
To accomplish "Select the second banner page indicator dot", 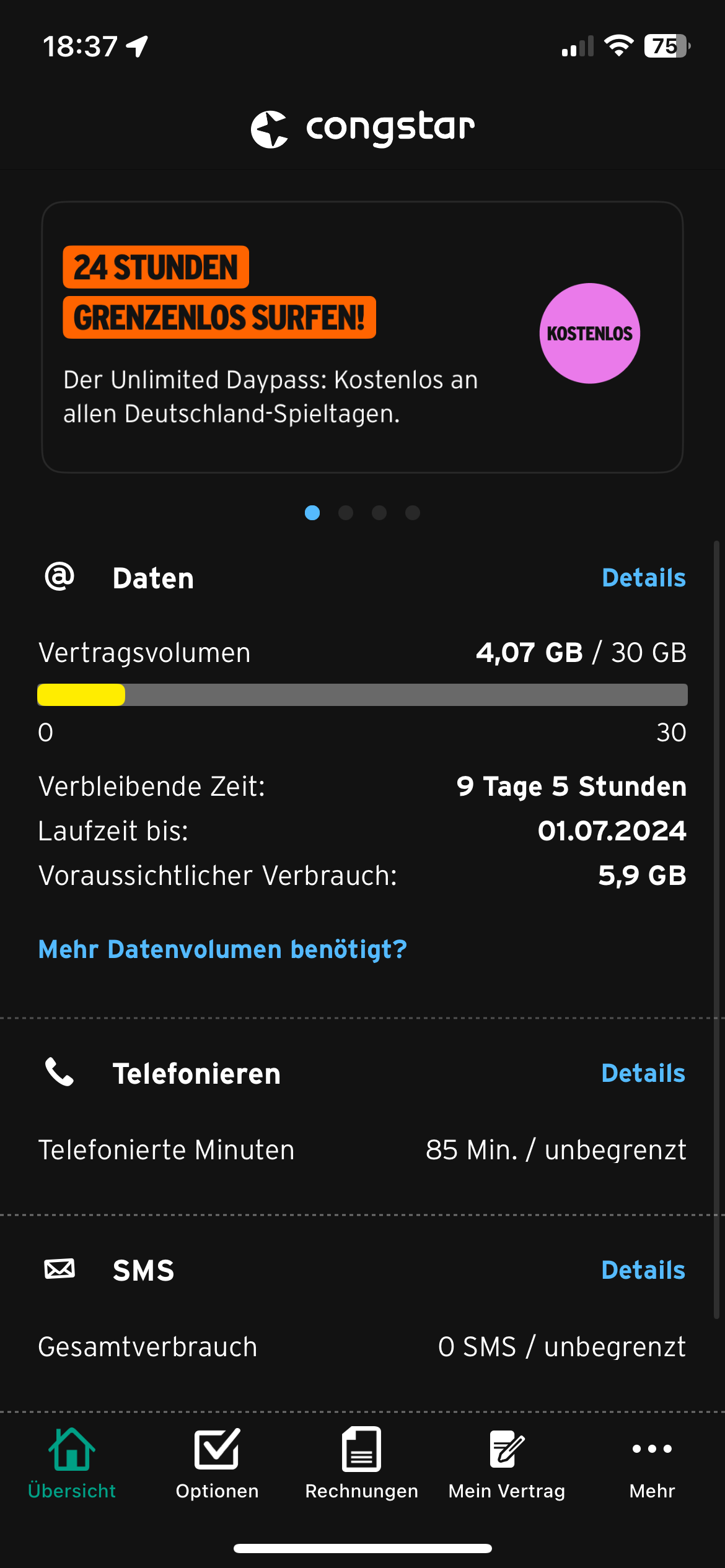I will point(346,513).
